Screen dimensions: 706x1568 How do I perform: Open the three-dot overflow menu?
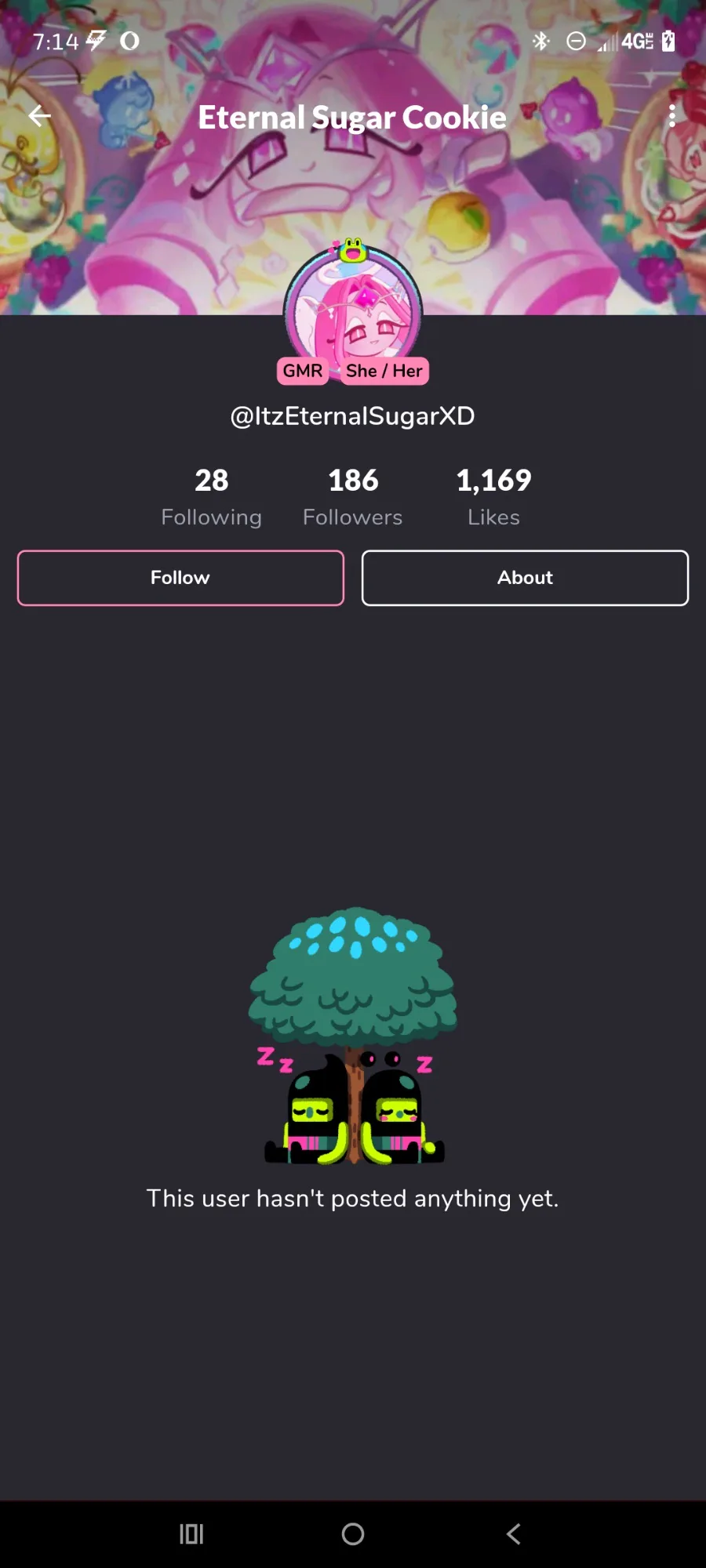point(671,116)
